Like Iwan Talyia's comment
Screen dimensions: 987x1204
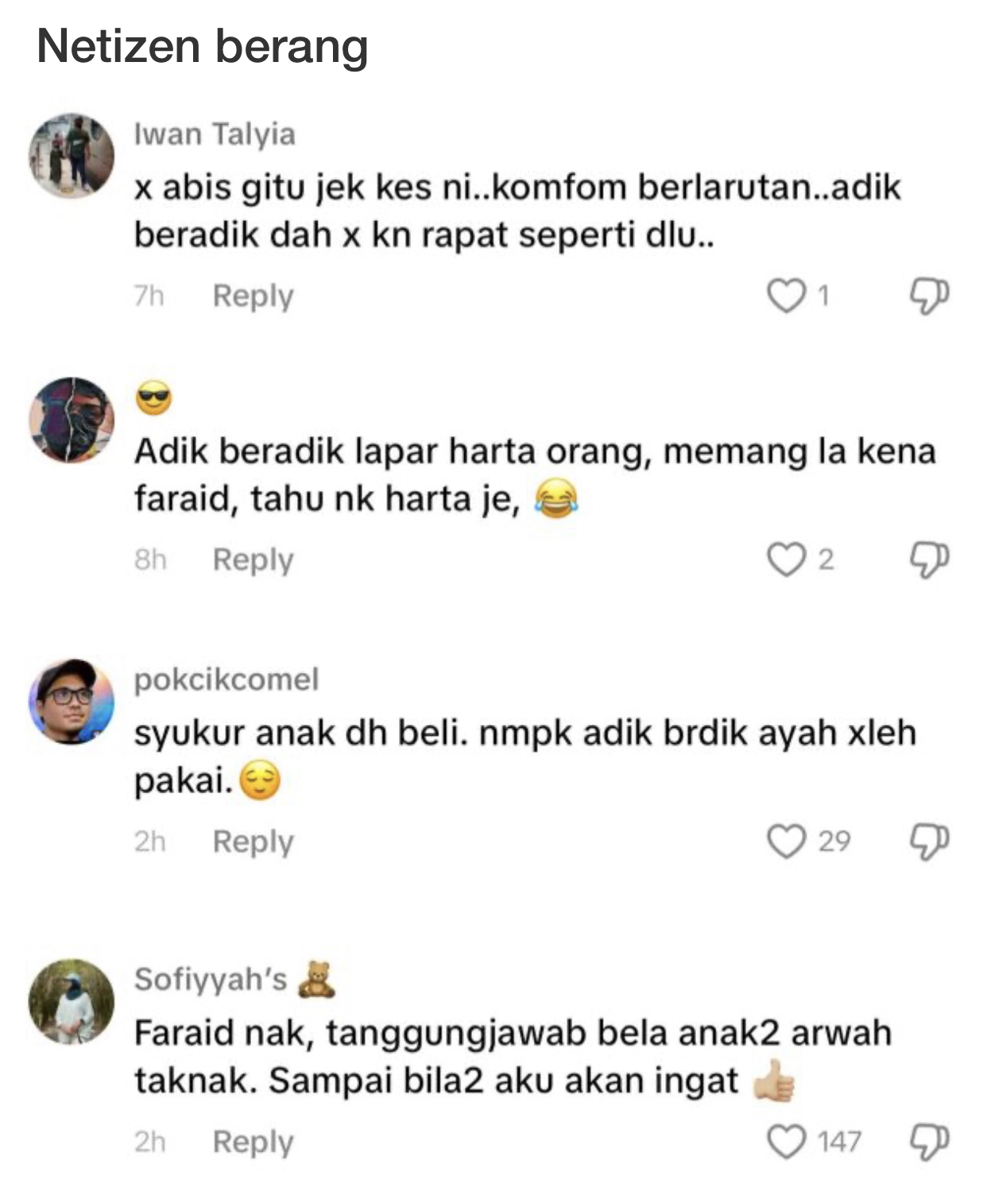pyautogui.click(x=785, y=296)
